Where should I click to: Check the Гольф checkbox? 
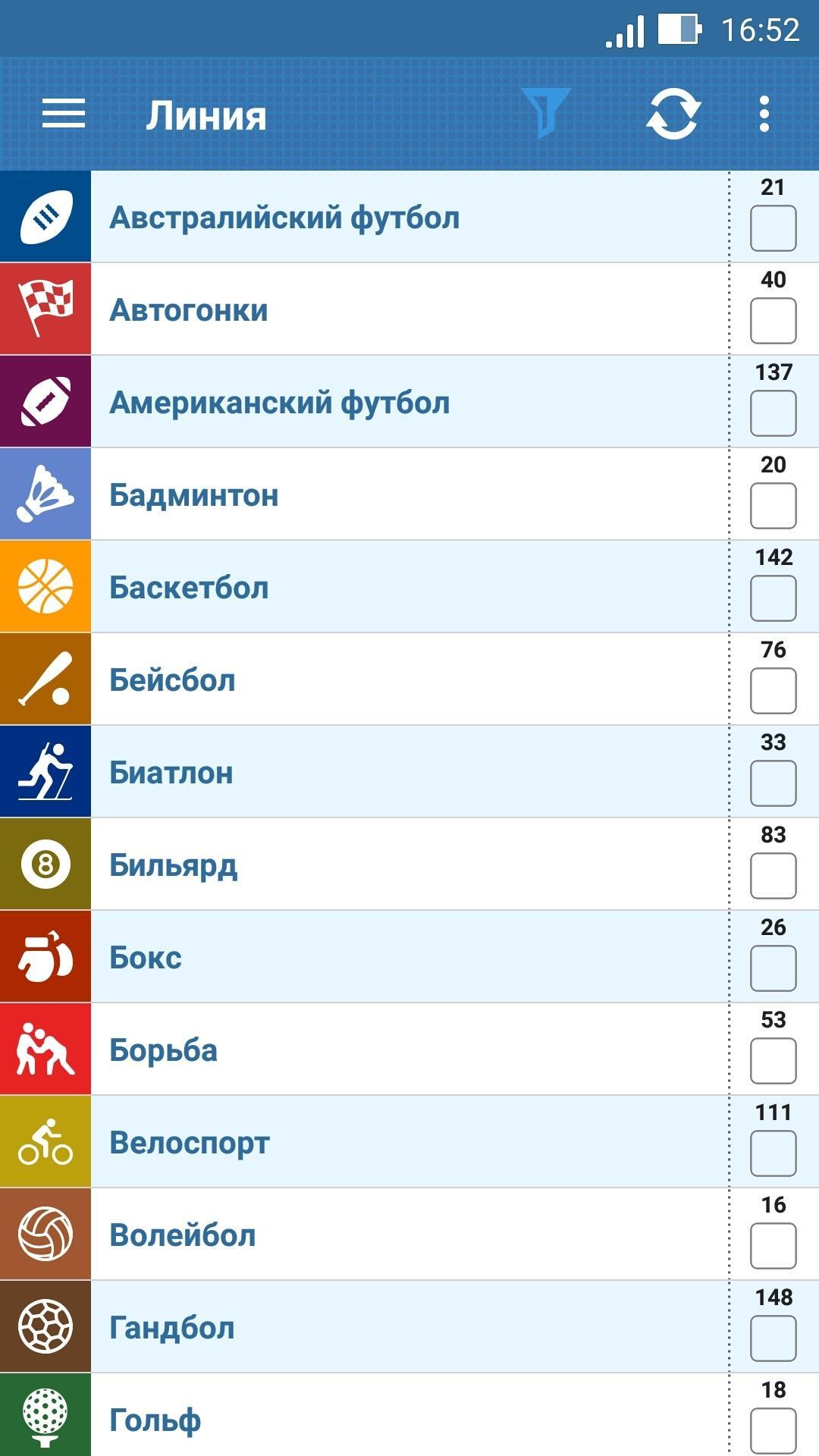(x=773, y=1429)
